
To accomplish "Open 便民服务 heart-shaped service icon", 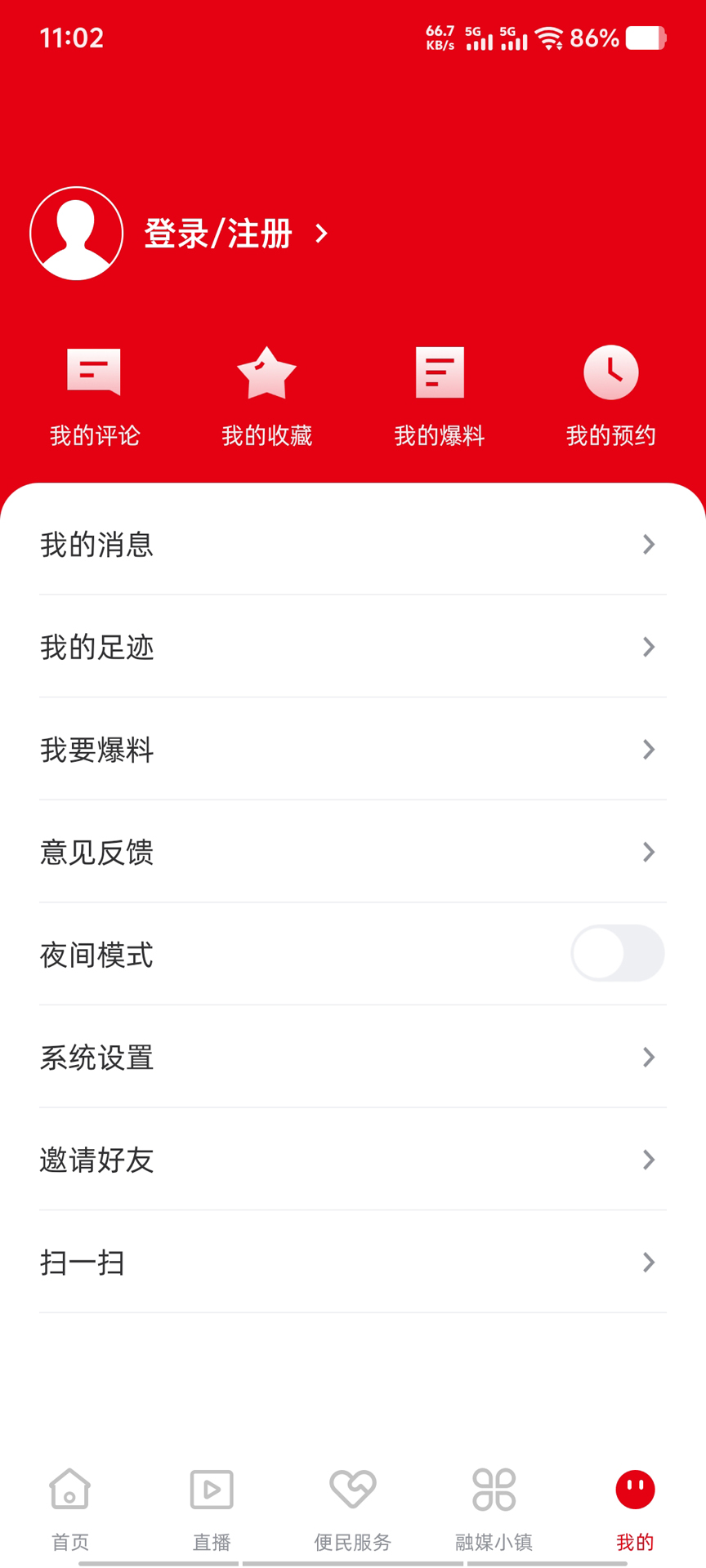I will tap(352, 1488).
